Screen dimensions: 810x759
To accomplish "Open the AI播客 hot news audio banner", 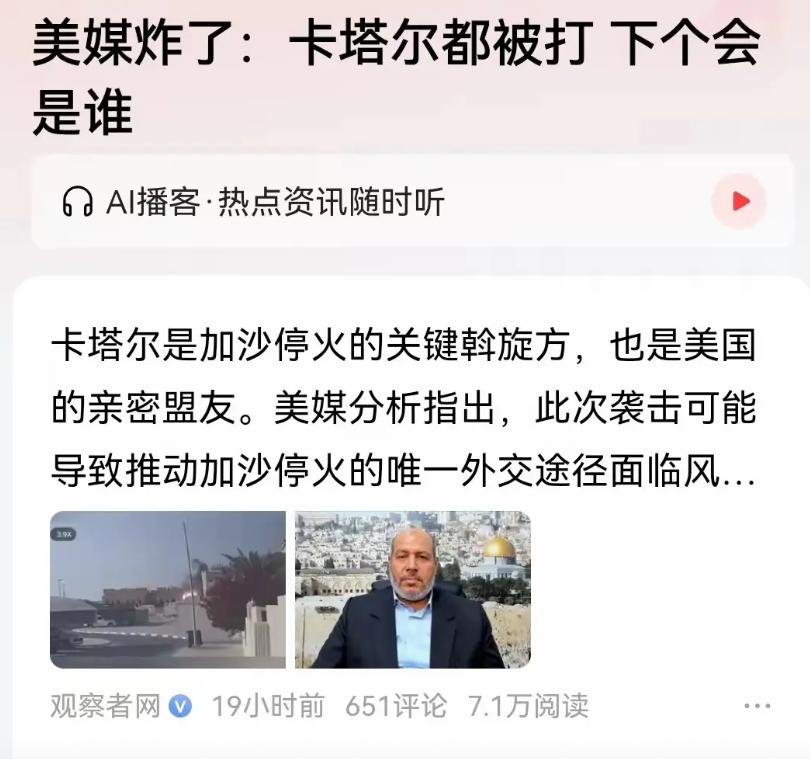I will point(300,203).
